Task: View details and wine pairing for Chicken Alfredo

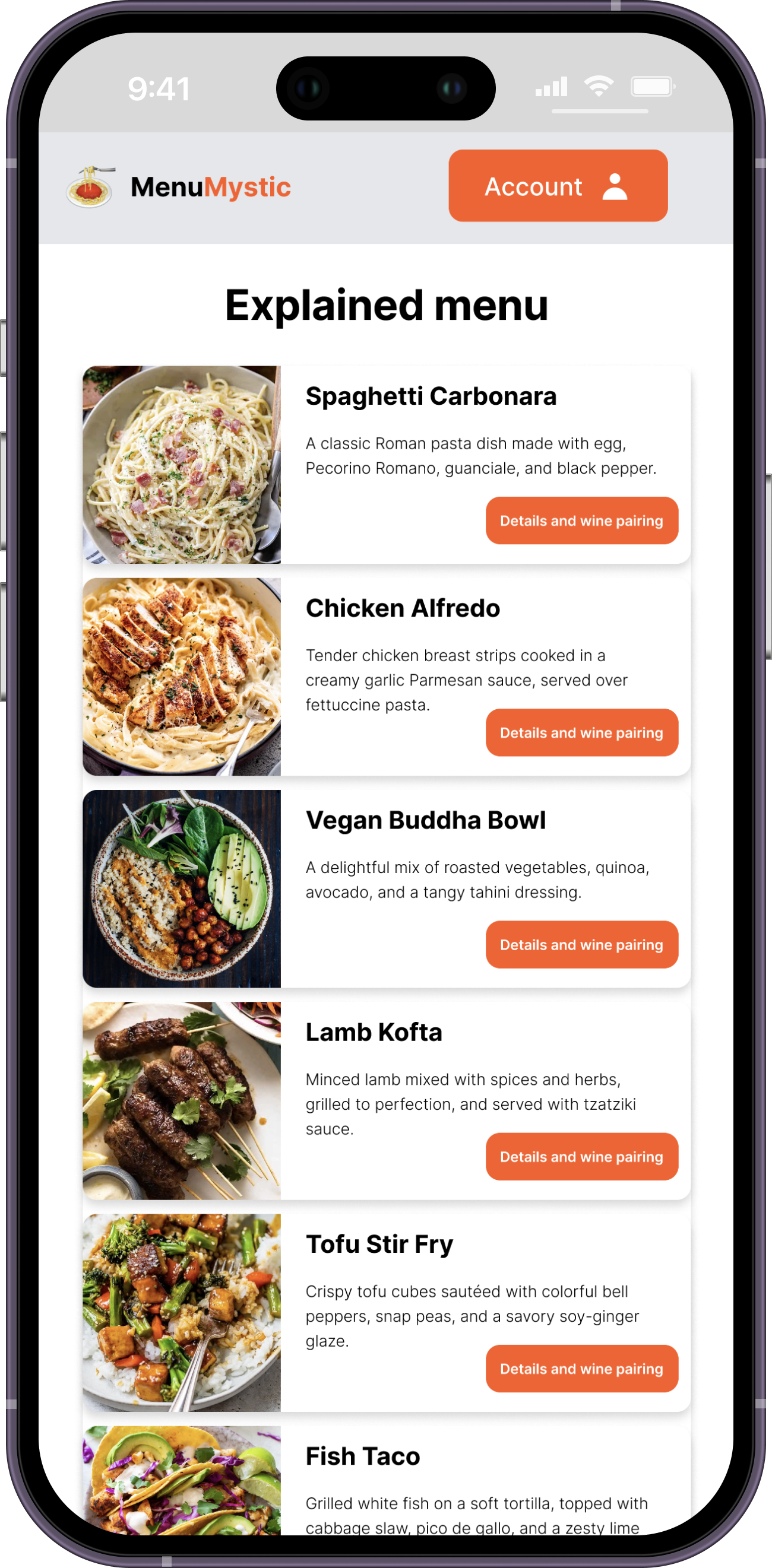Action: (581, 732)
